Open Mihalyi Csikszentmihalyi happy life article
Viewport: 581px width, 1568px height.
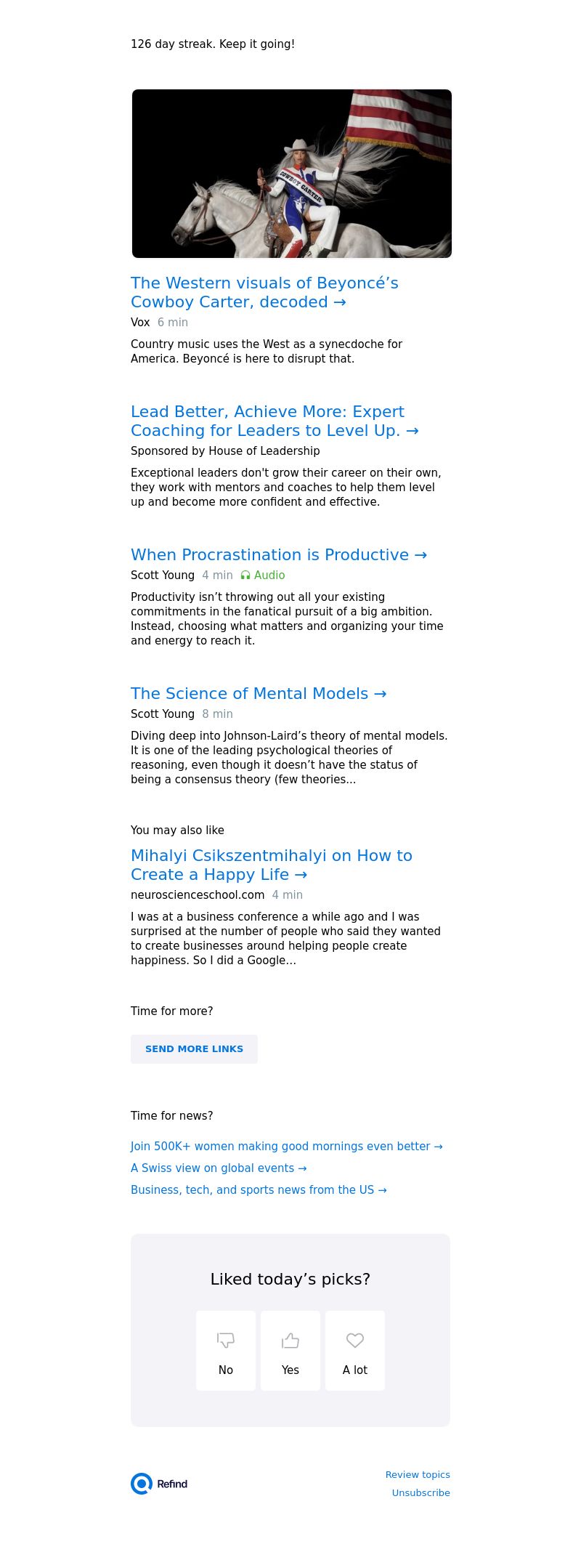pos(272,865)
